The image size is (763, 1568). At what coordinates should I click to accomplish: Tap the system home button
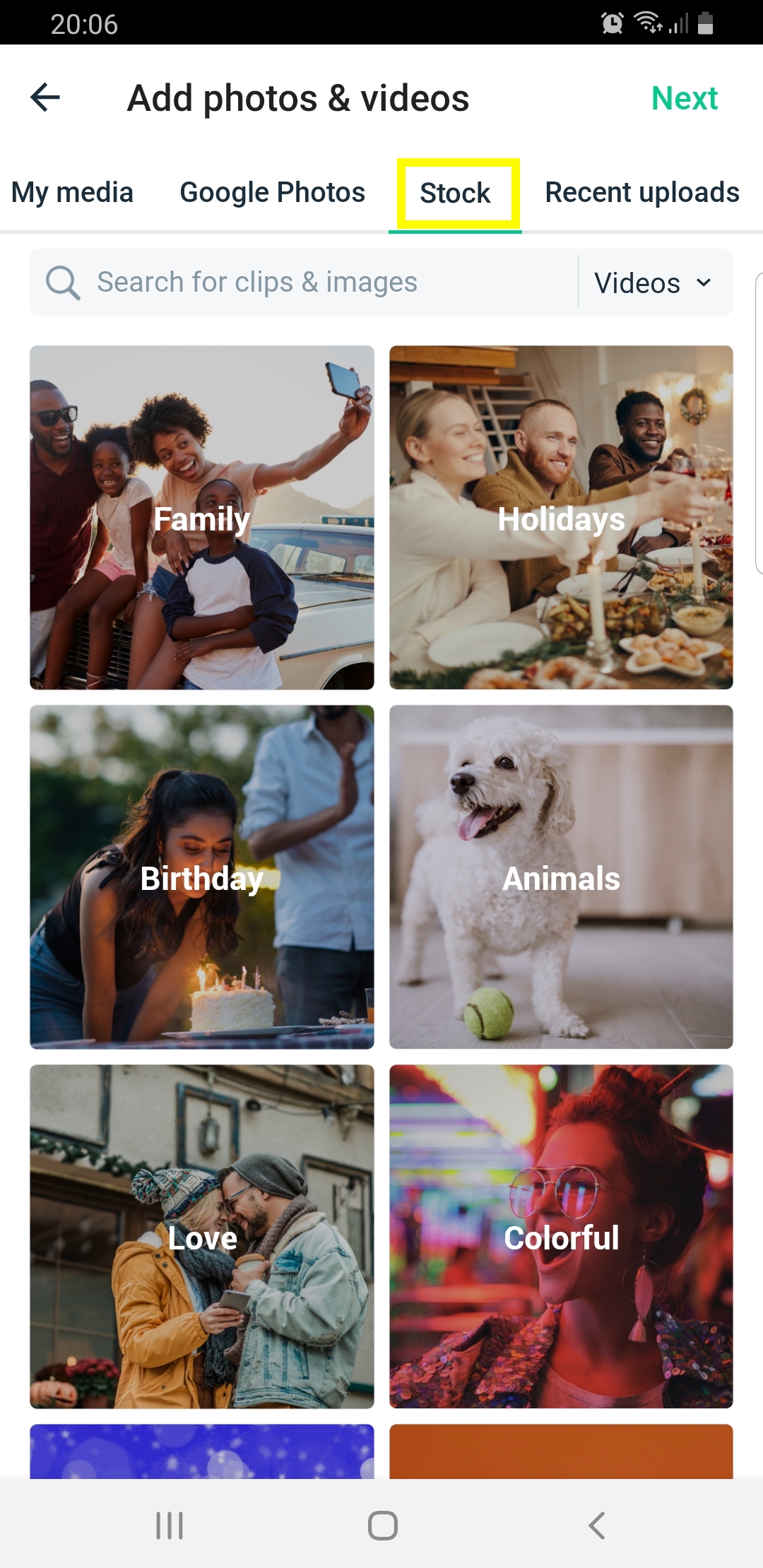tap(382, 1526)
